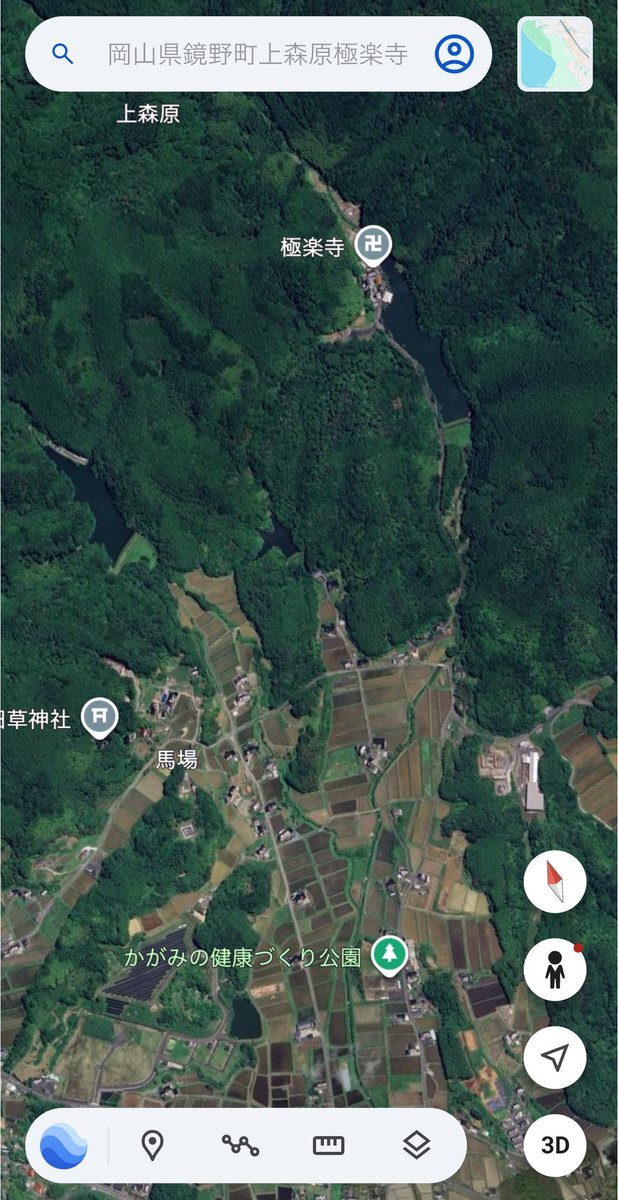This screenshot has width=618, height=1200.
Task: Open the minimap thumbnail
Action: [555, 54]
